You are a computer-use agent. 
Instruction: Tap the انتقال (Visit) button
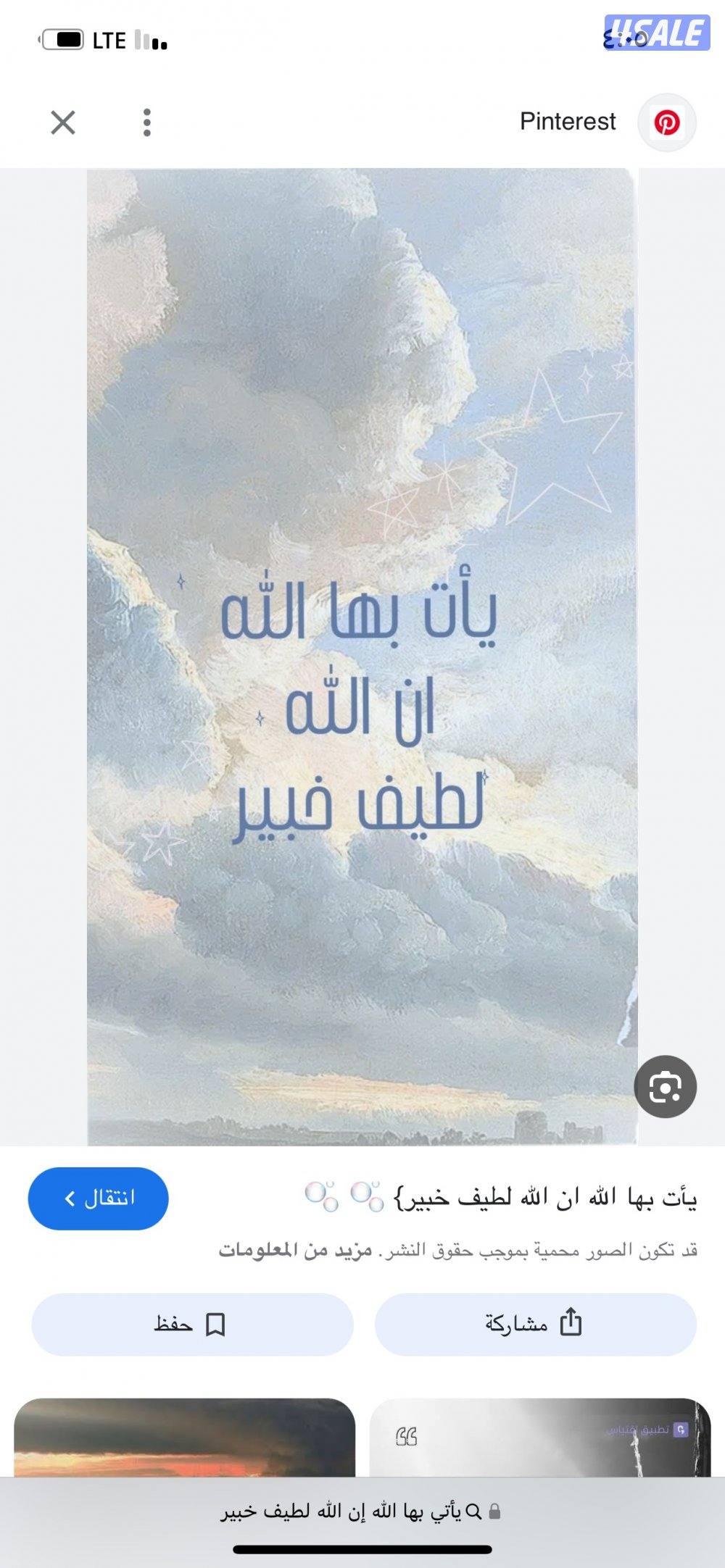tap(99, 1199)
